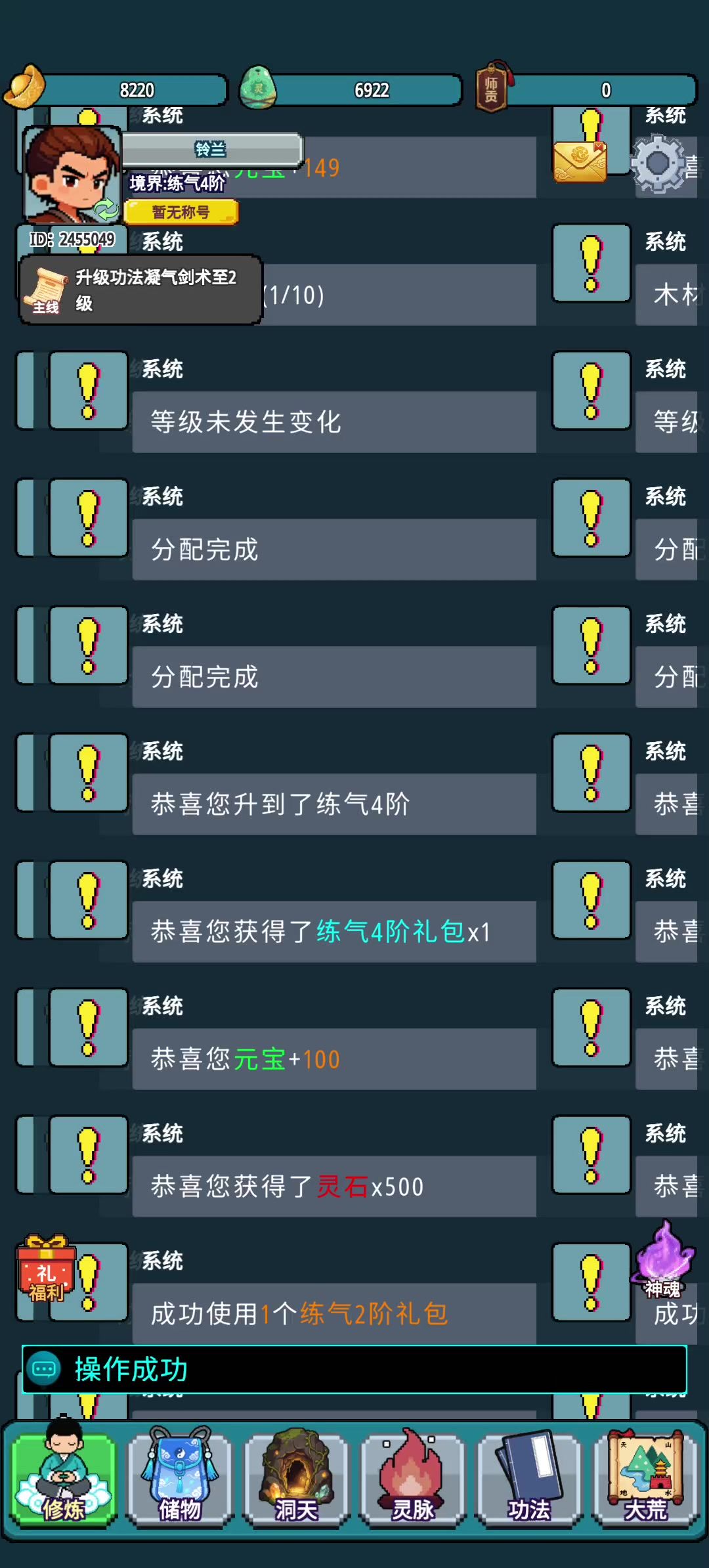Open the 主线 quest 升级功法凝气剑术至2级
This screenshot has height=1568, width=709.
point(140,290)
